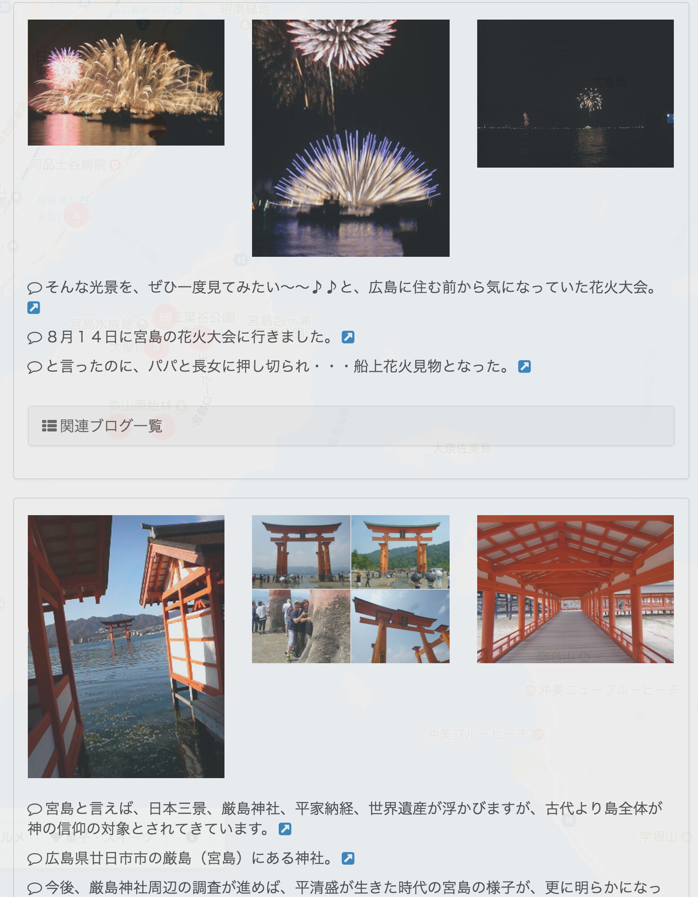View the four-photo torii gate collage

(x=350, y=589)
